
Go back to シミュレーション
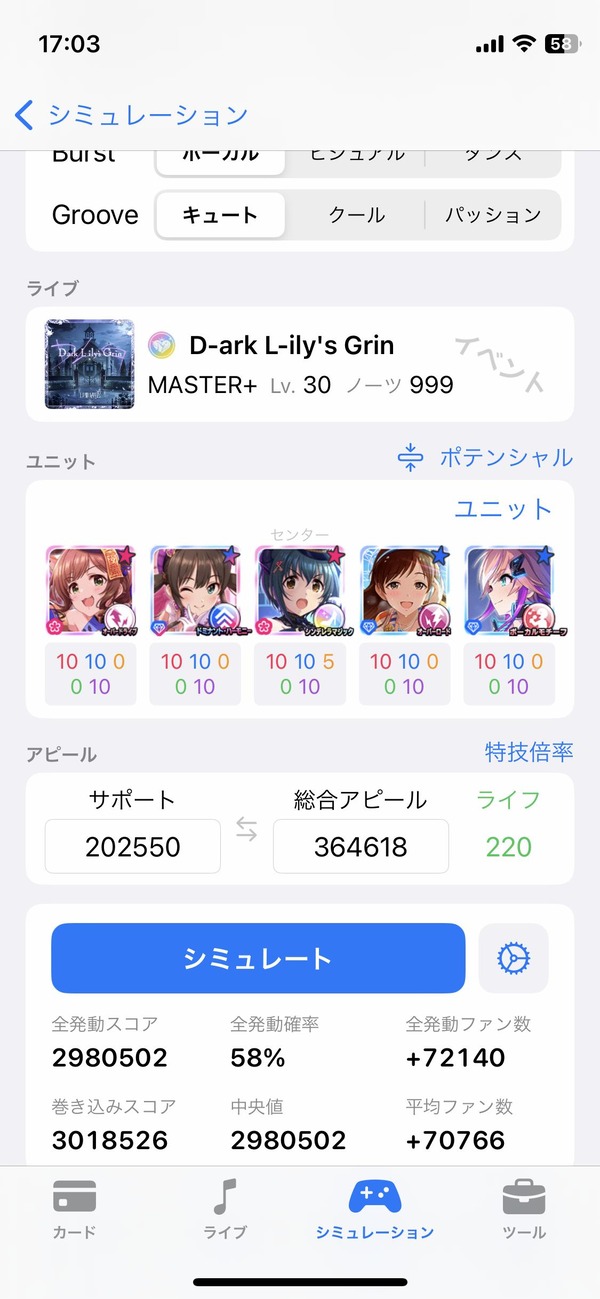131,115
